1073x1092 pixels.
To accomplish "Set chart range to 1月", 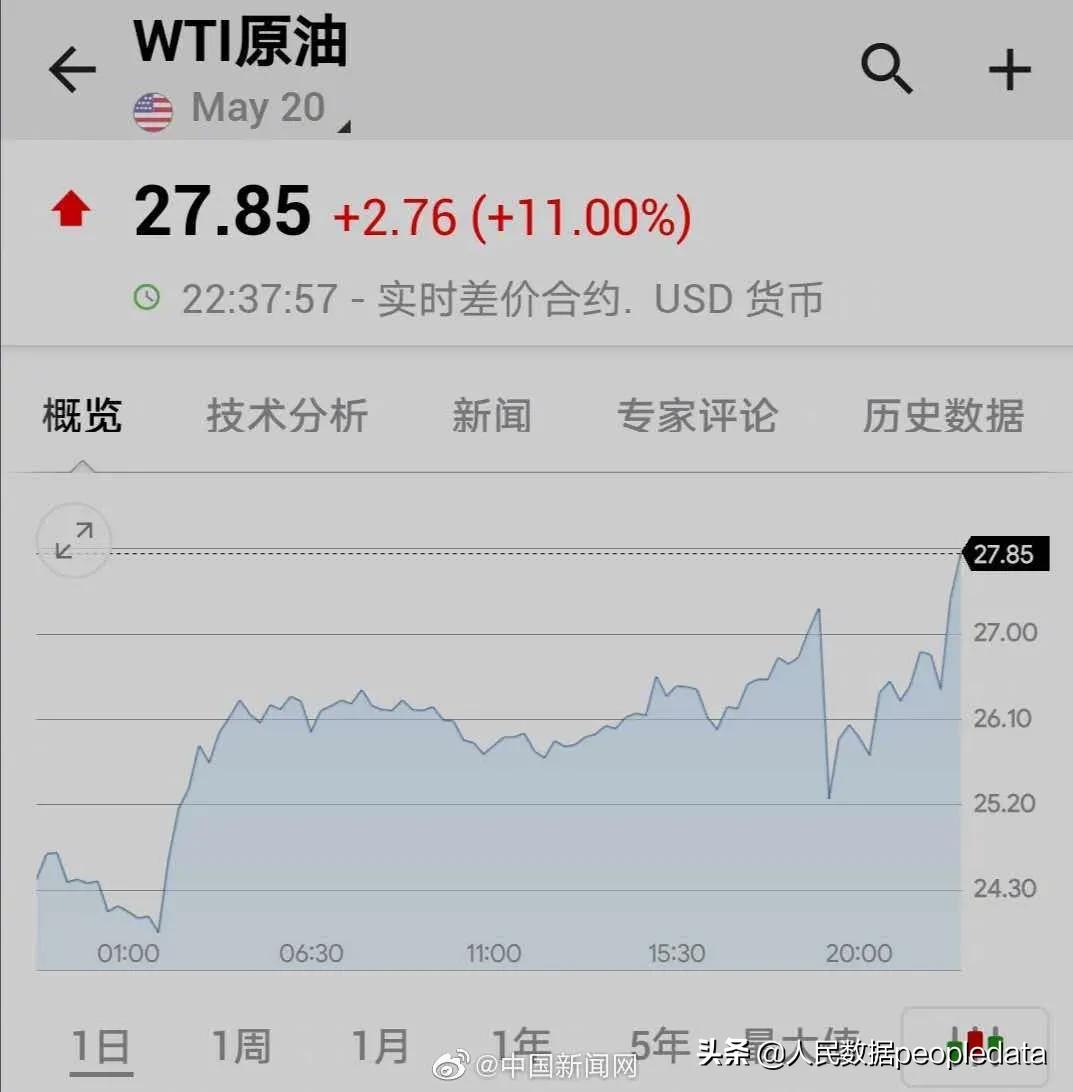I will click(380, 1046).
